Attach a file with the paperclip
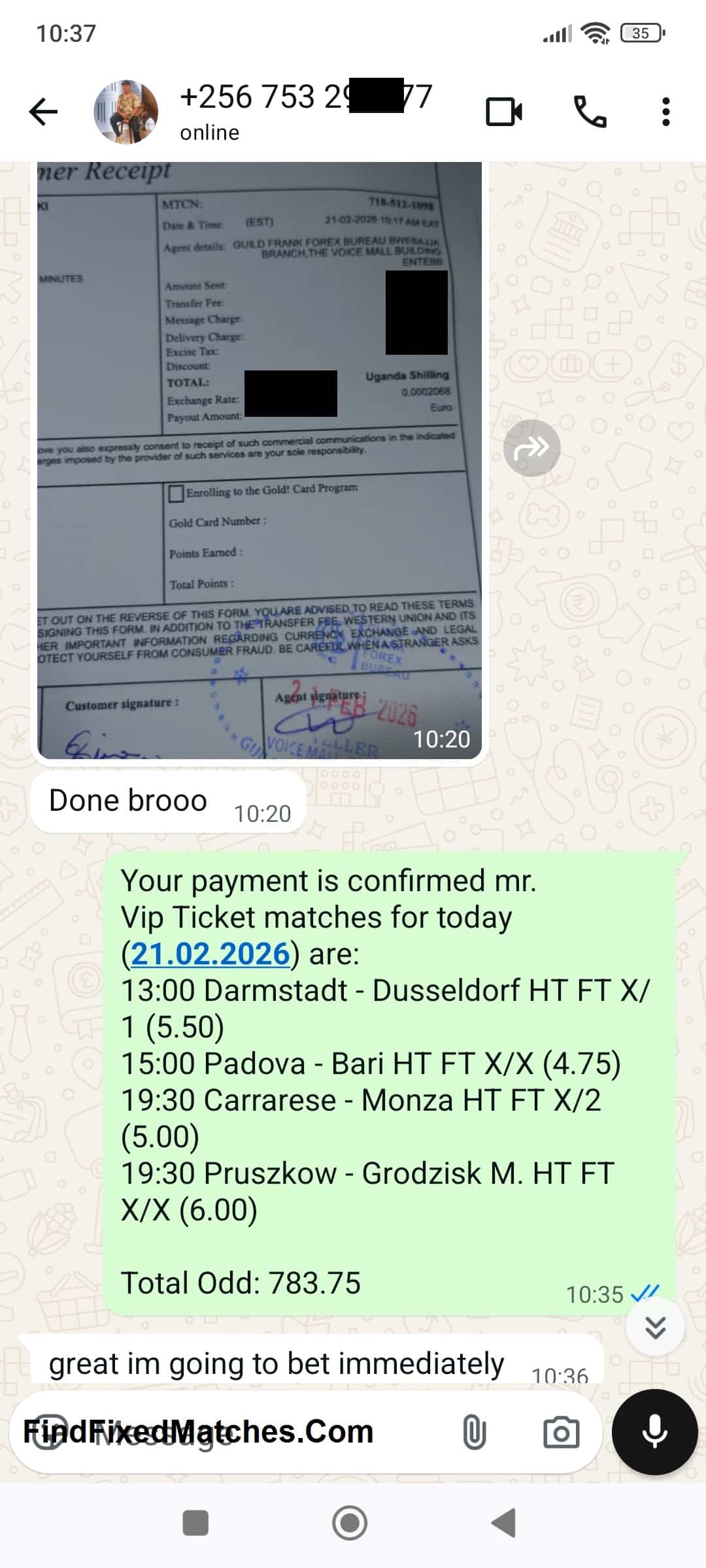The height and width of the screenshot is (1568, 706). (474, 1432)
